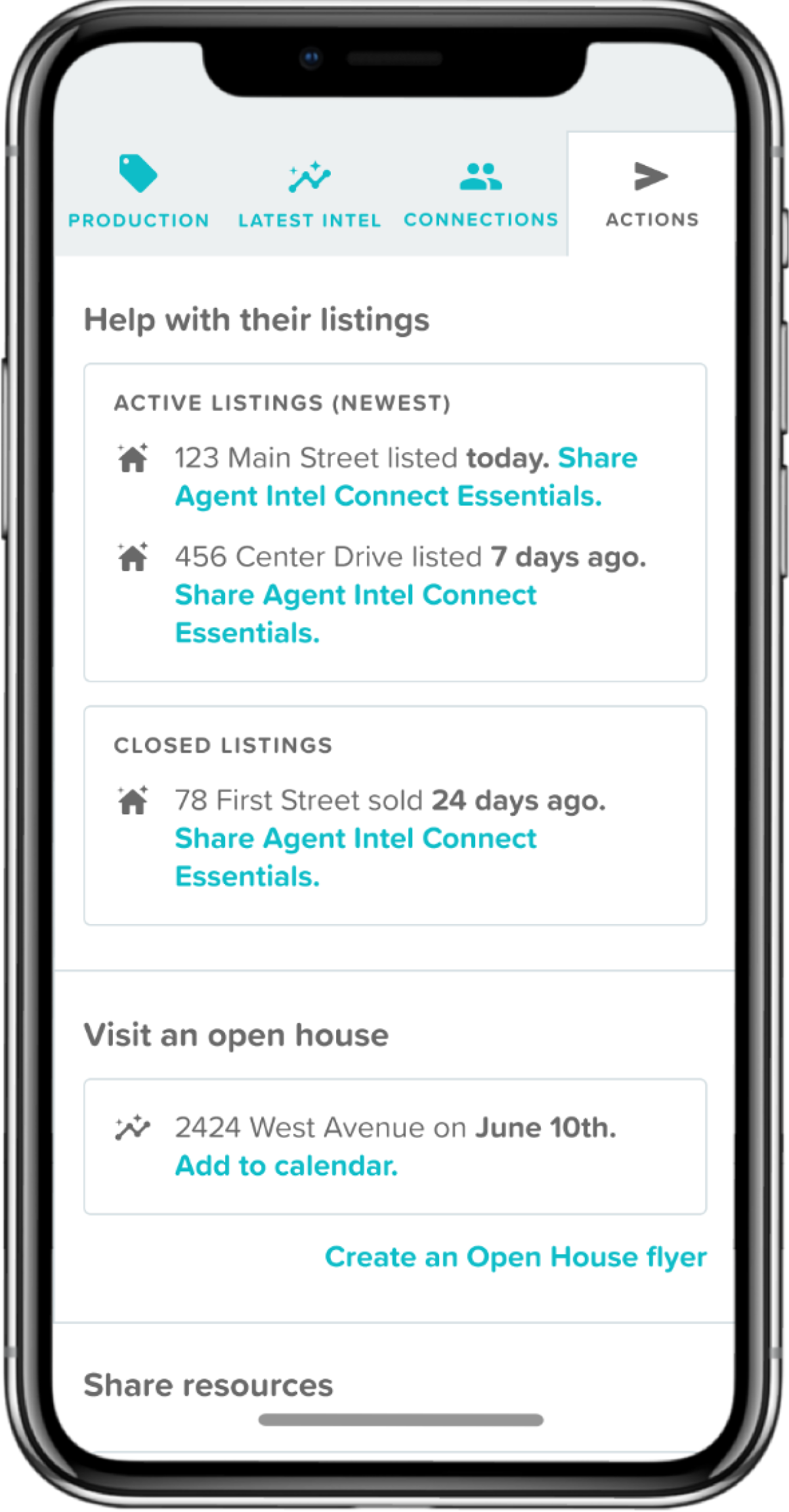Share Essentials for 456 Center Drive
Viewport: 789px width, 1512px height.
click(355, 595)
